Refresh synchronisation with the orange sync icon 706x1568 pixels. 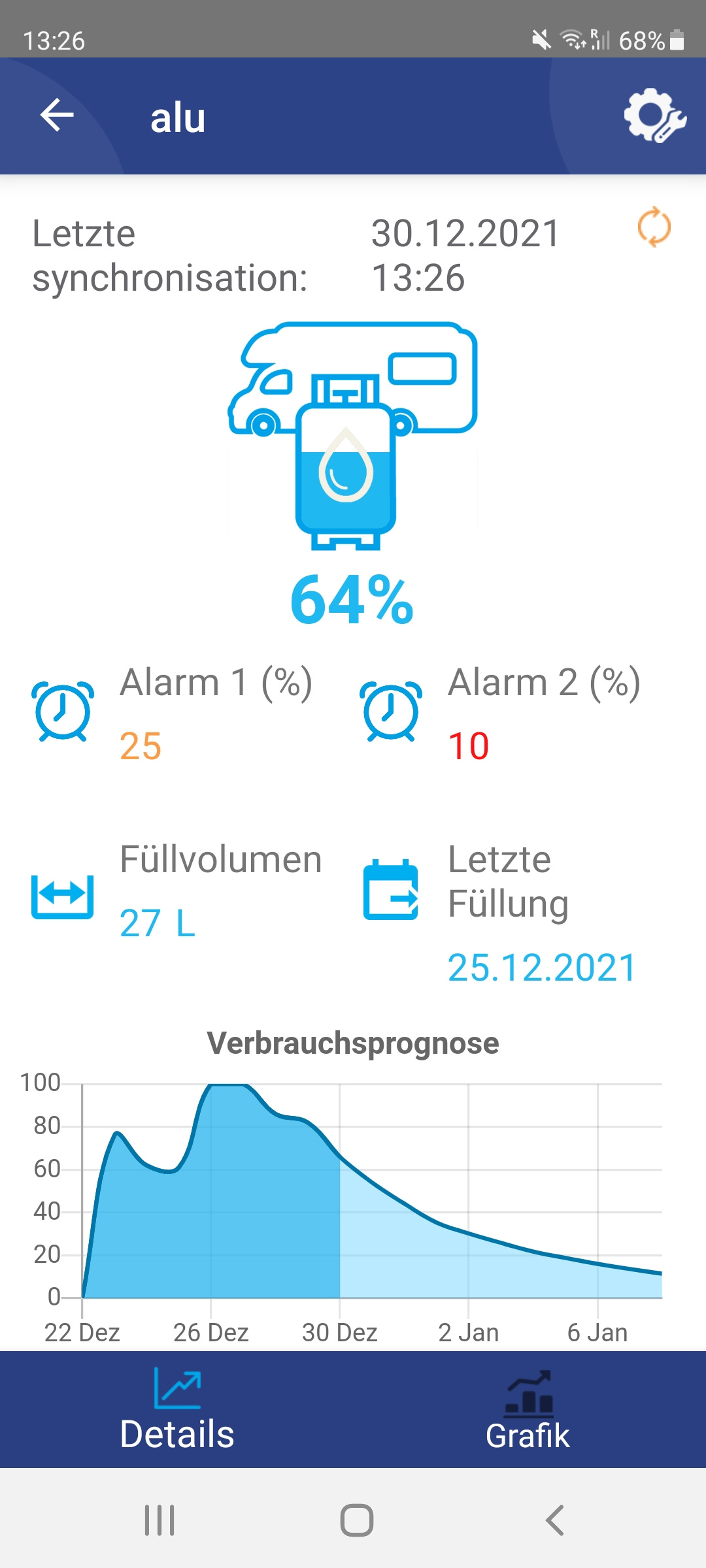click(x=654, y=227)
